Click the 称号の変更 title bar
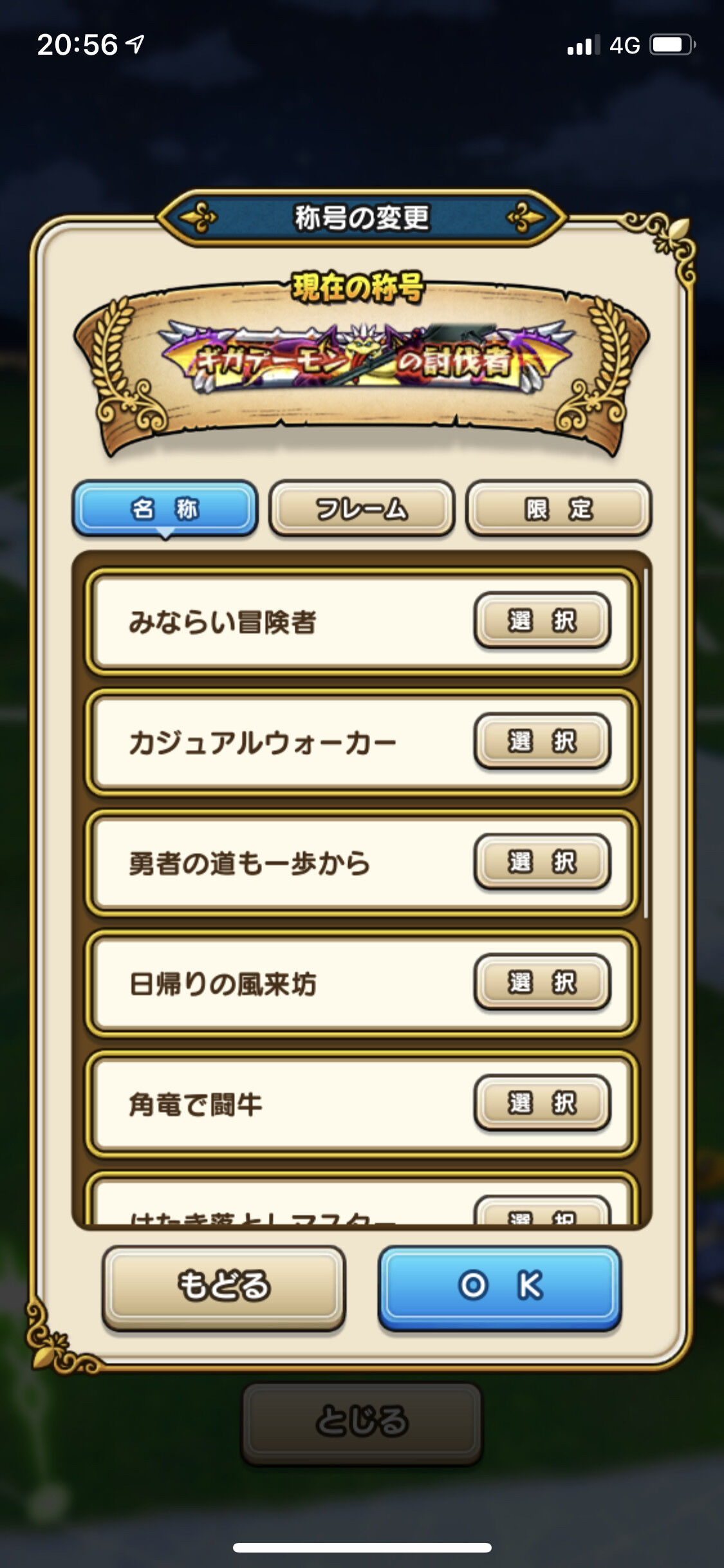This screenshot has height=1568, width=724. tap(362, 218)
